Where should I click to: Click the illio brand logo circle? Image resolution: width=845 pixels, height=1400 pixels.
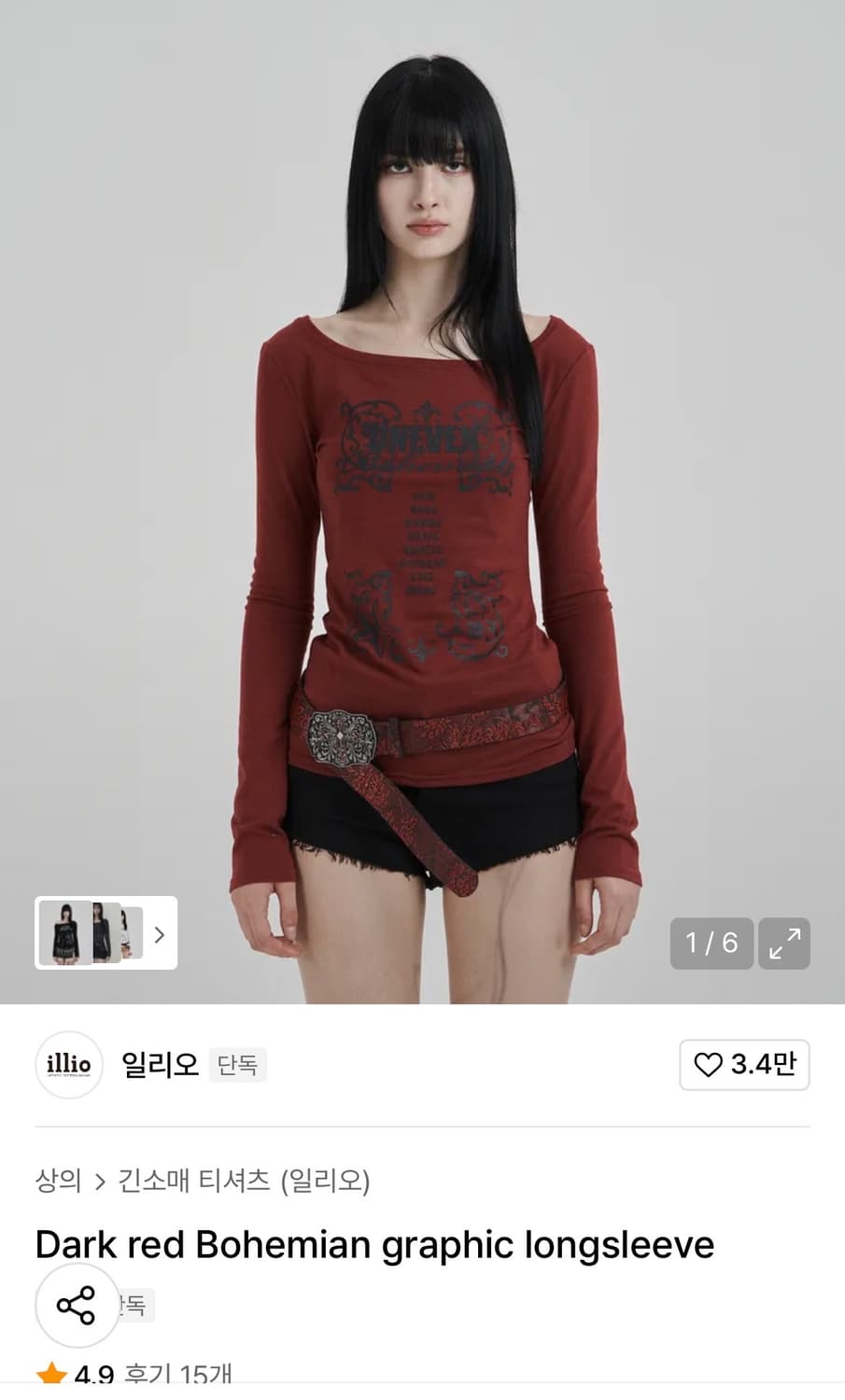[x=68, y=1065]
